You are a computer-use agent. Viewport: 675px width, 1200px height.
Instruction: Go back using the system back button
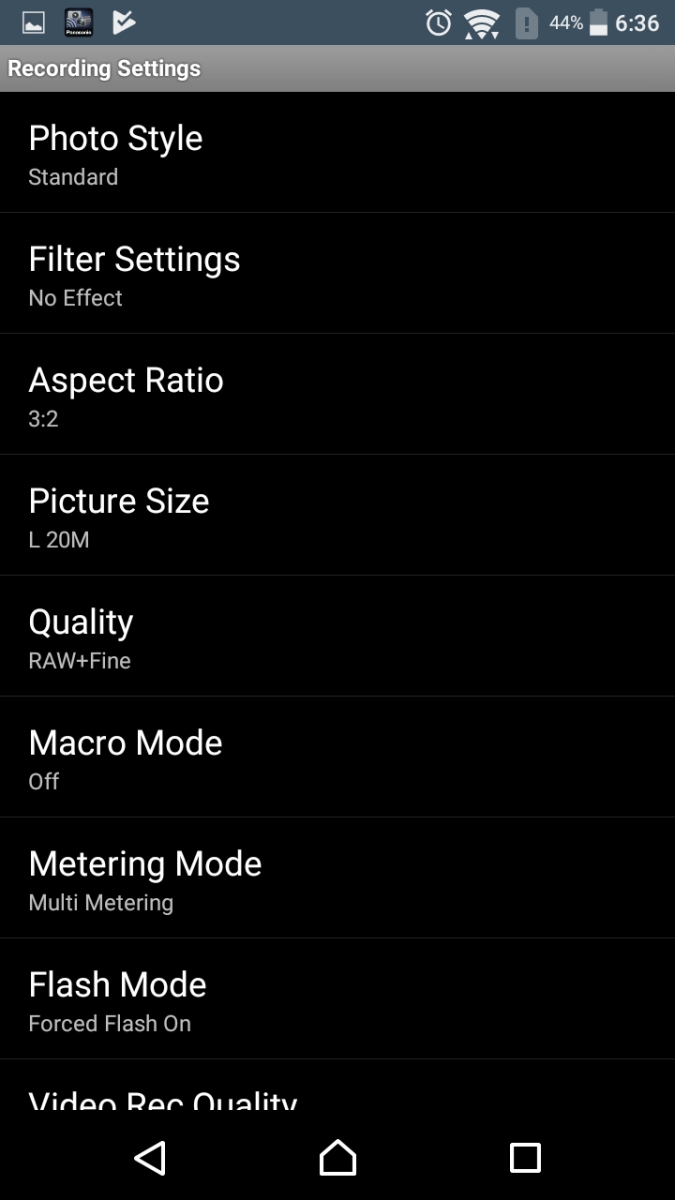click(x=150, y=1158)
